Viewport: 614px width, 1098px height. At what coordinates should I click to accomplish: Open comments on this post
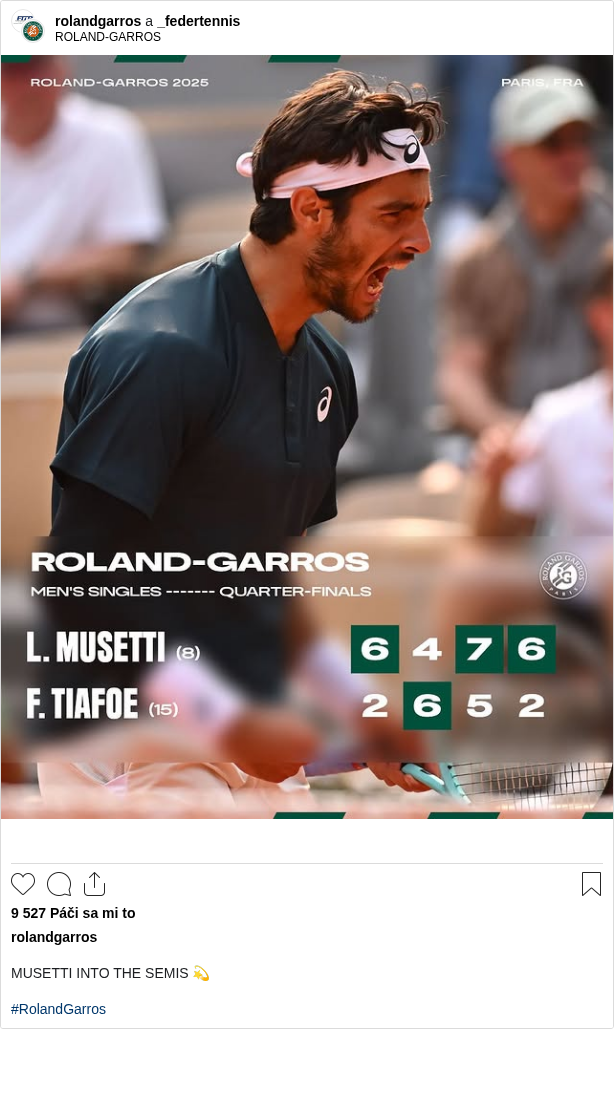point(59,884)
